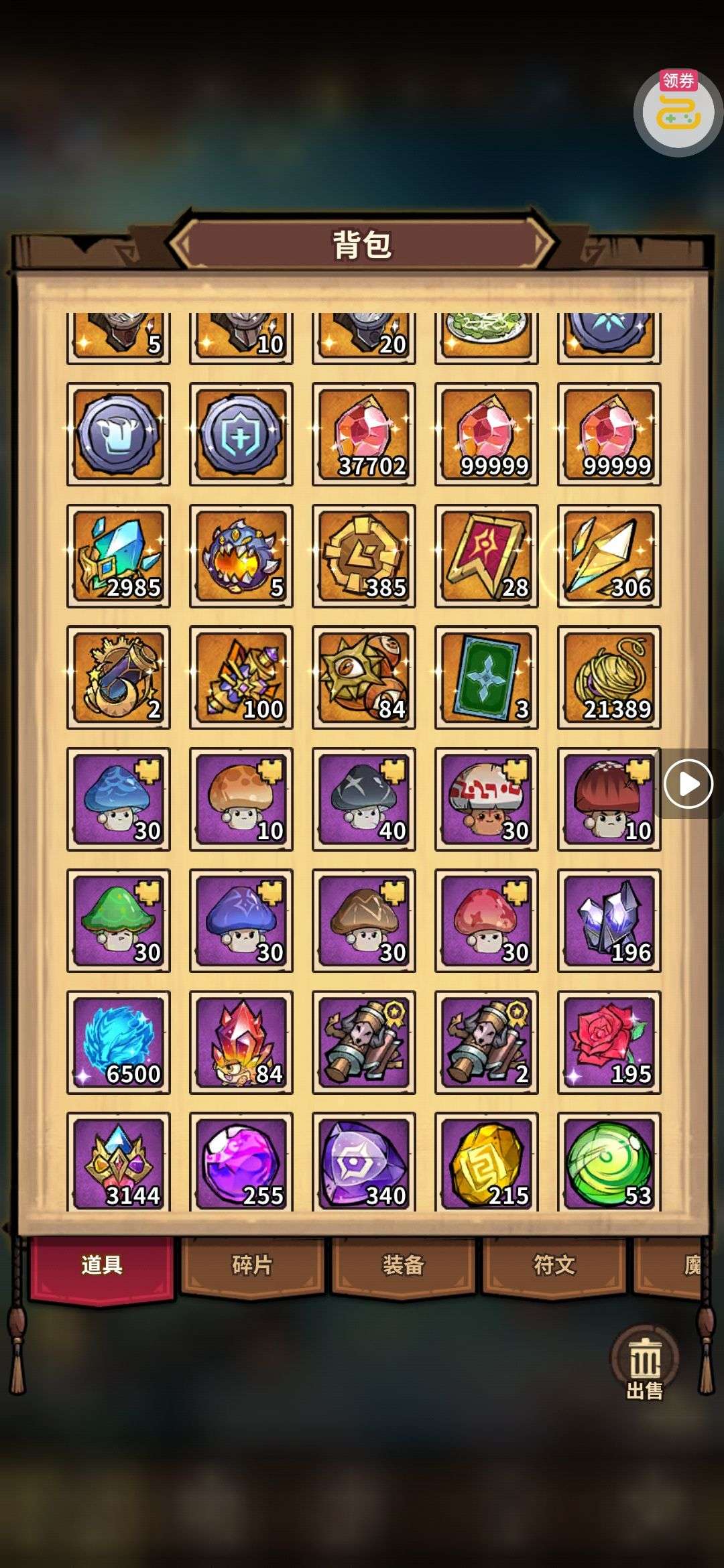The height and width of the screenshot is (1568, 724).
Task: Open the gold coin item with 385
Action: point(364,556)
